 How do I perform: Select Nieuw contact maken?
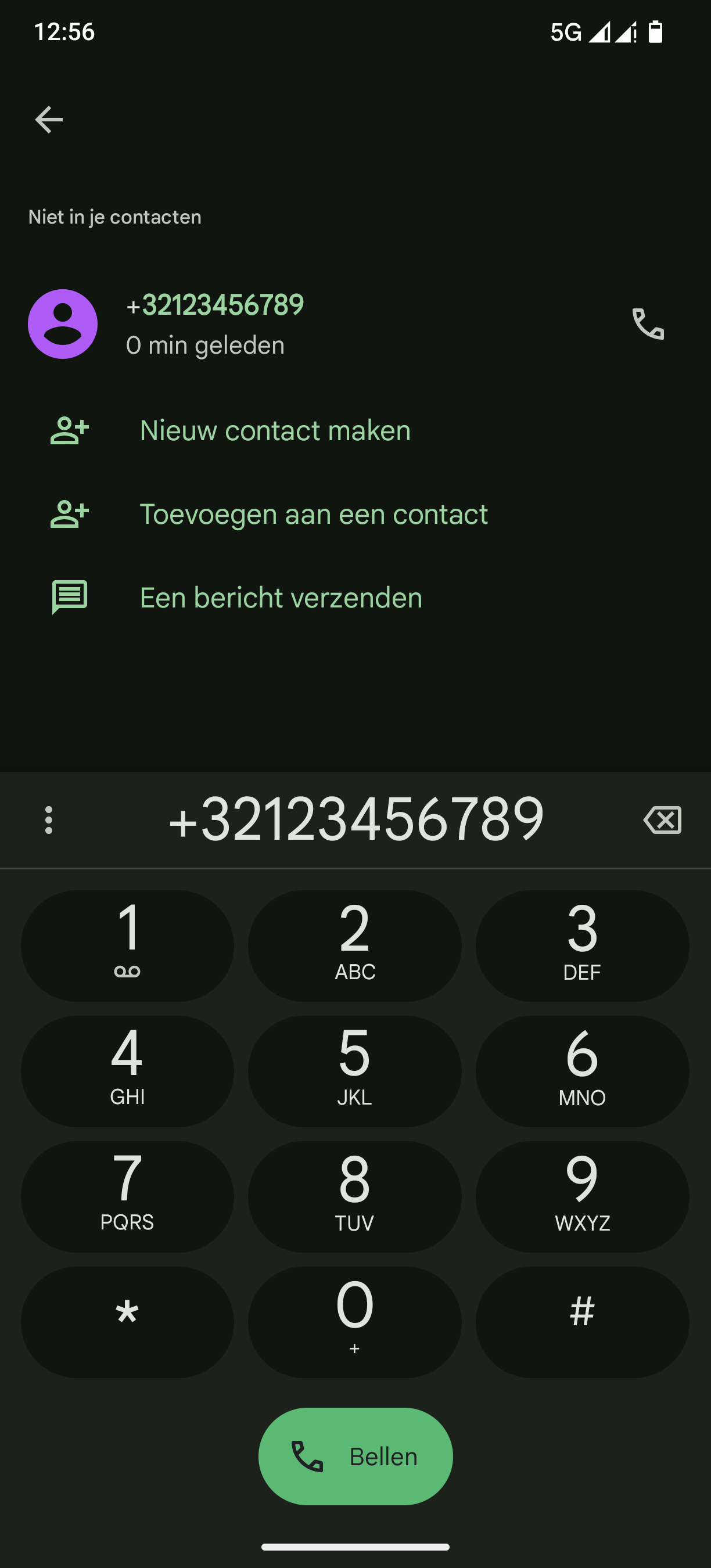355,430
